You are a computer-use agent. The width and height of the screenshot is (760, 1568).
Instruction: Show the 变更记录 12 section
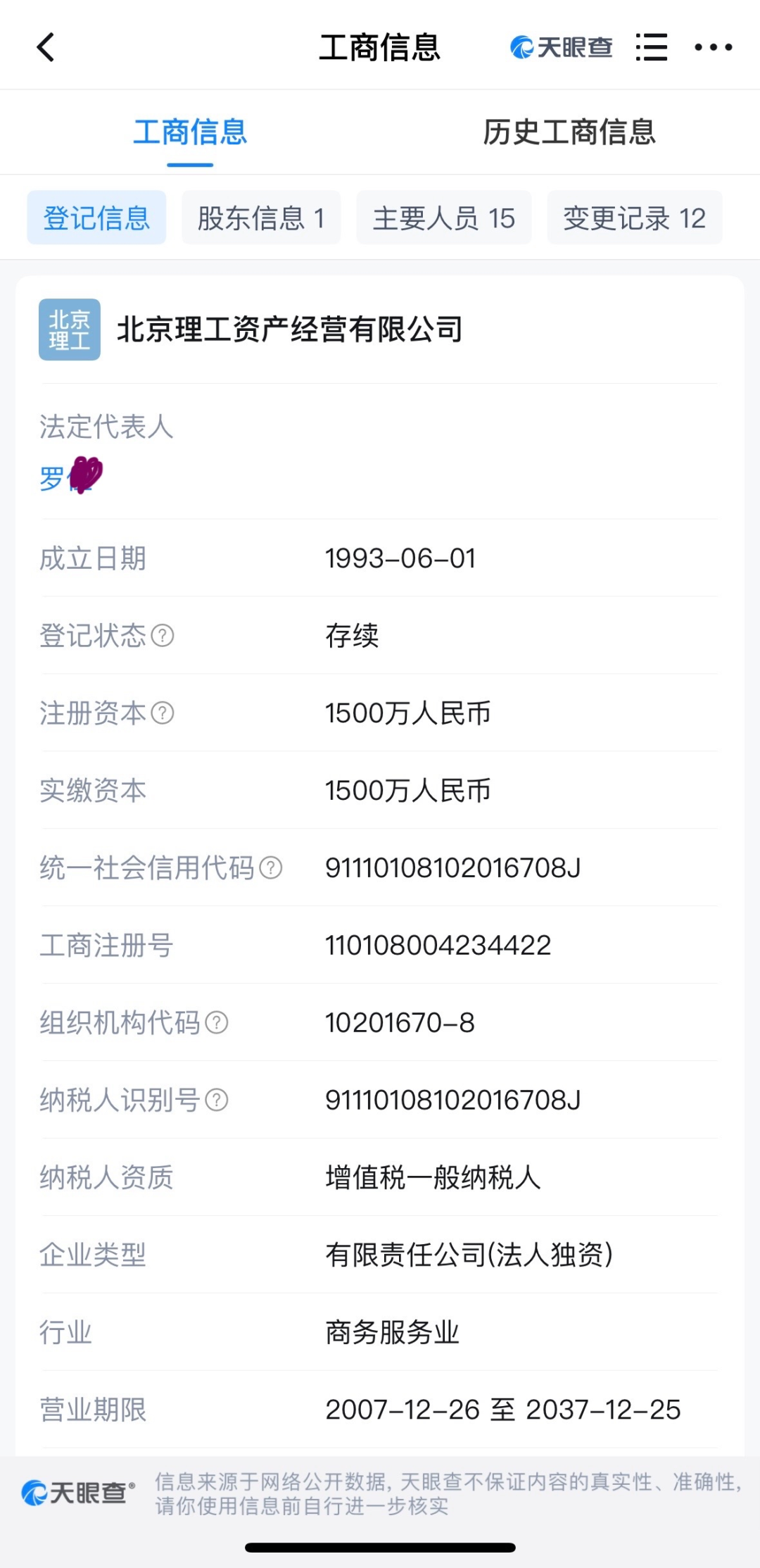635,218
